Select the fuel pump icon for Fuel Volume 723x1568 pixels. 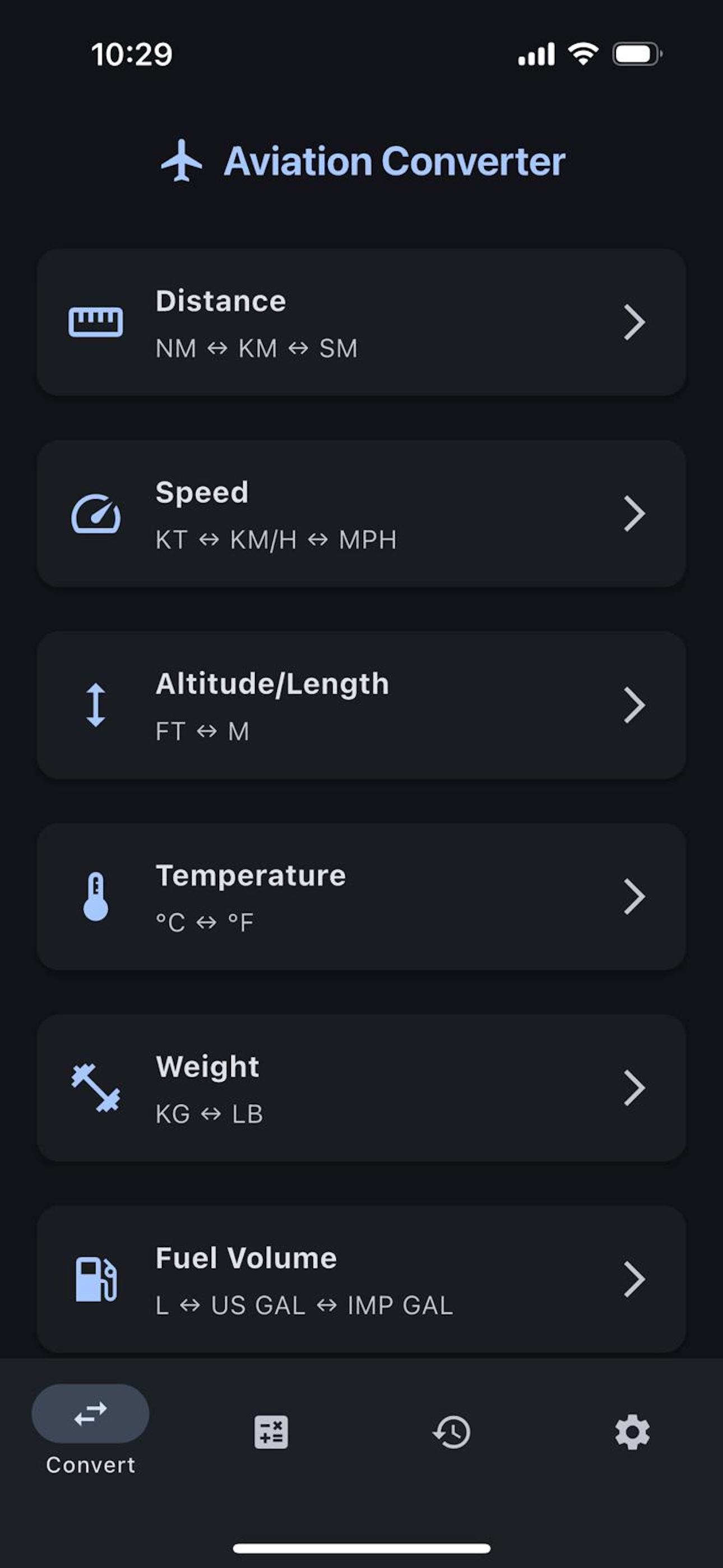point(95,1278)
